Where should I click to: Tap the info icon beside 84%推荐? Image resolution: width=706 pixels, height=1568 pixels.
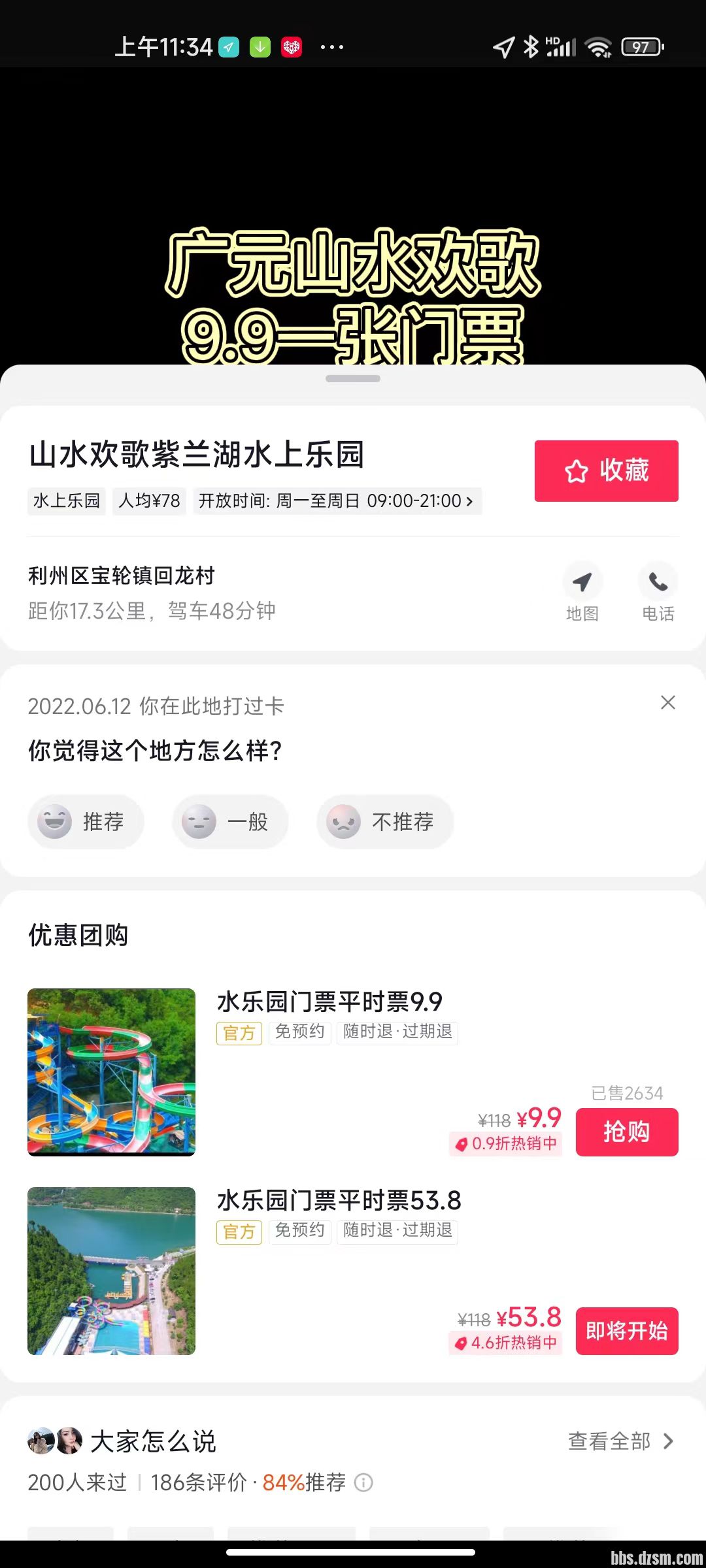364,1483
